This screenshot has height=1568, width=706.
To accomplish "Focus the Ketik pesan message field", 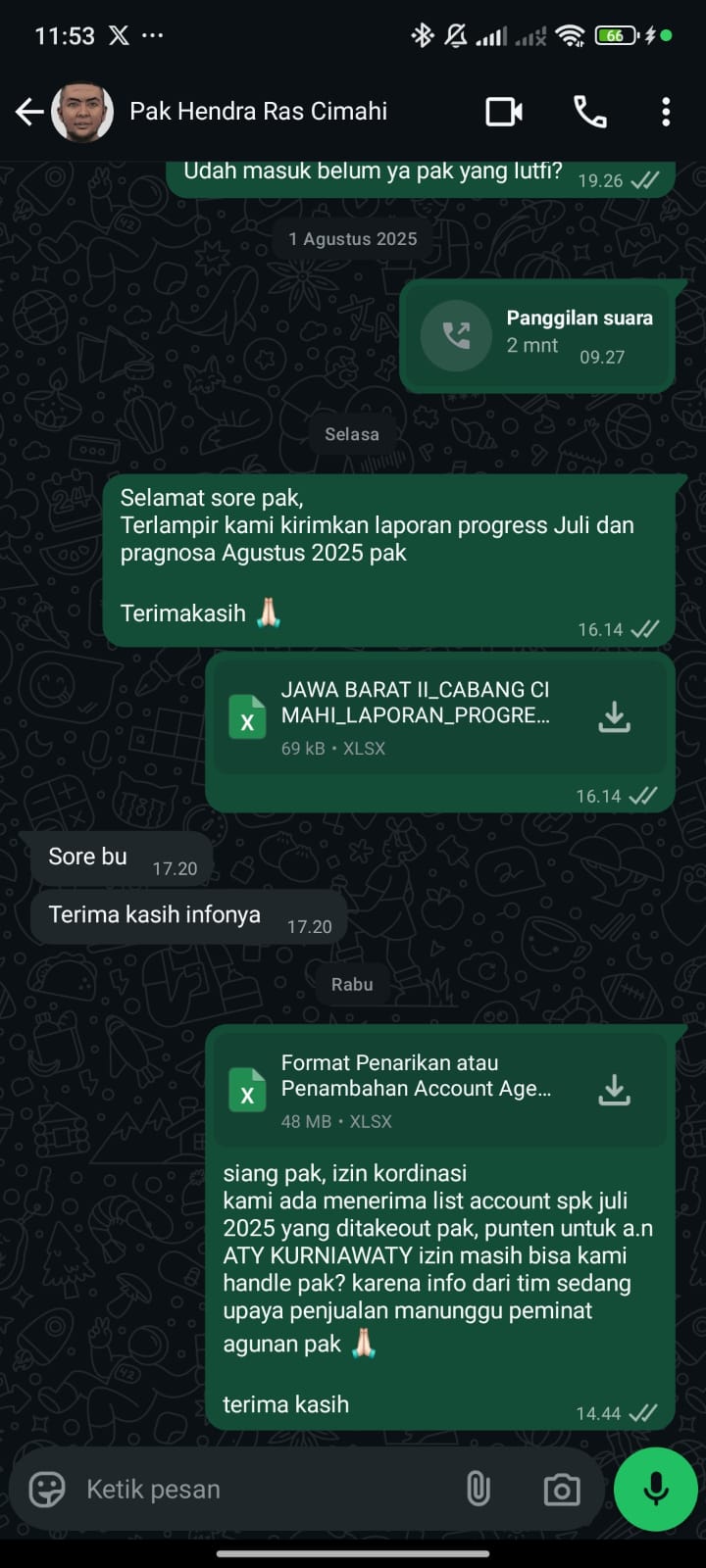I will pyautogui.click(x=255, y=1490).
